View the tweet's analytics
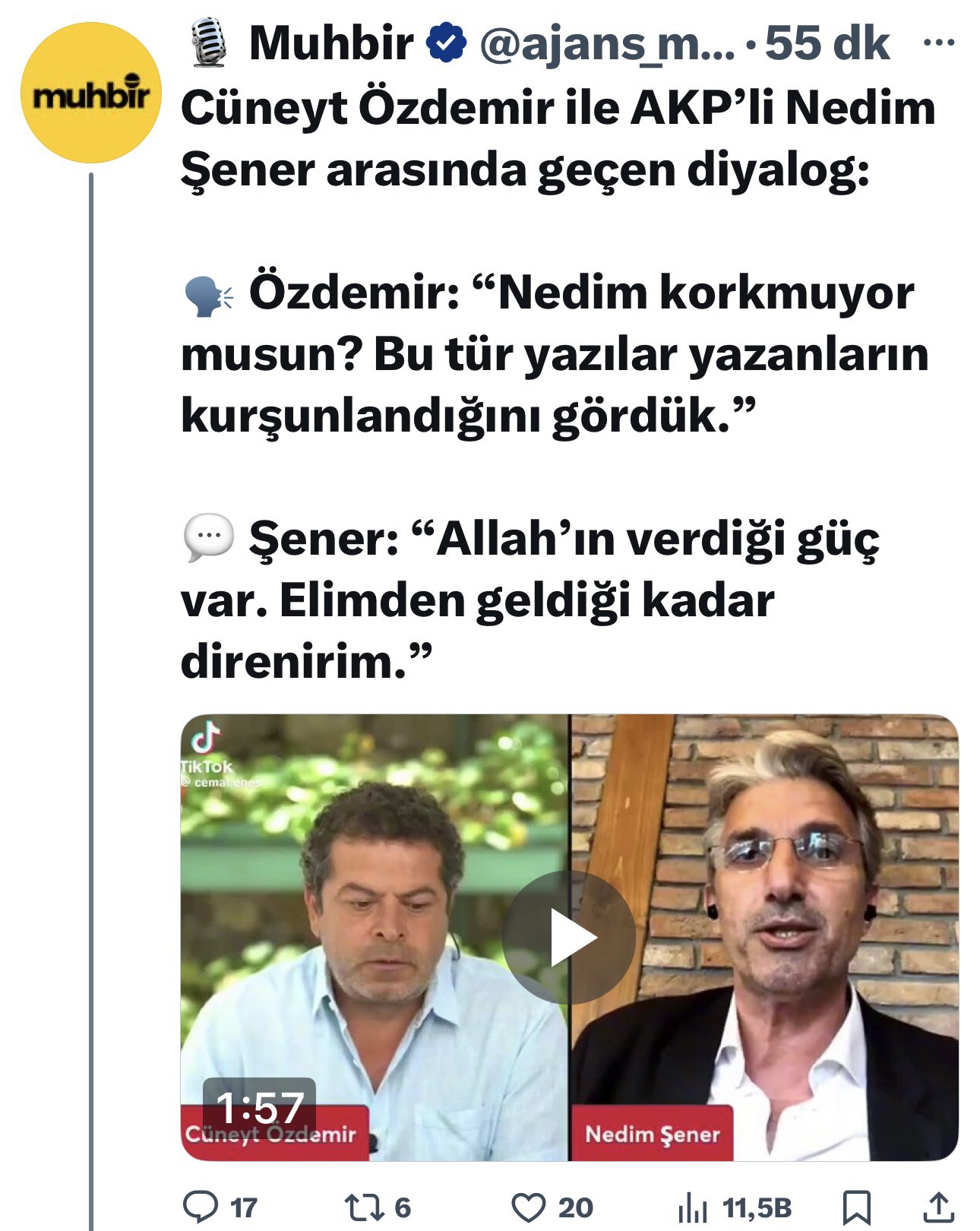Screen dimensions: 980x1231 pos(693,1207)
